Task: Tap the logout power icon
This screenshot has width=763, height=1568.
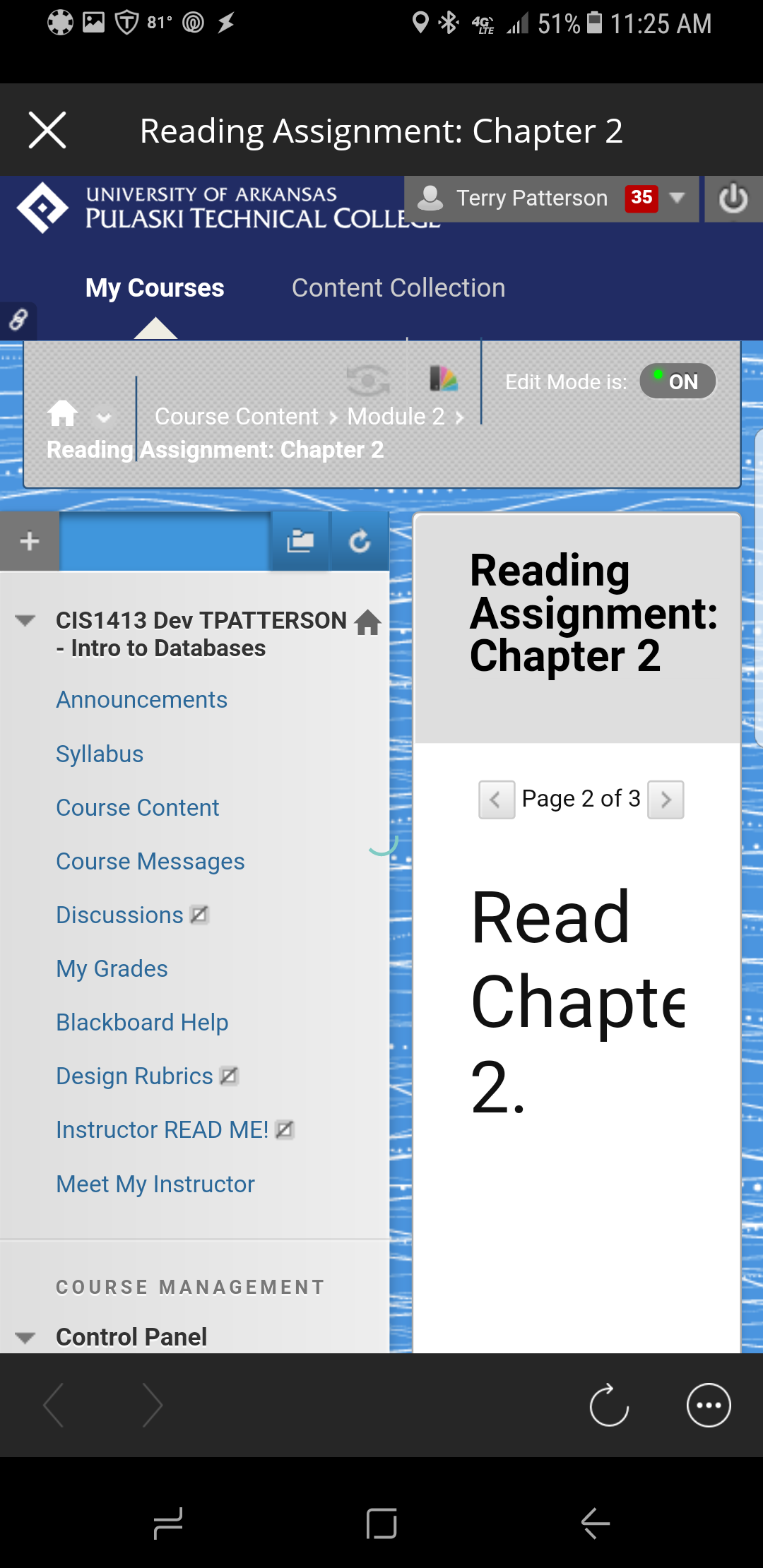Action: coord(733,198)
